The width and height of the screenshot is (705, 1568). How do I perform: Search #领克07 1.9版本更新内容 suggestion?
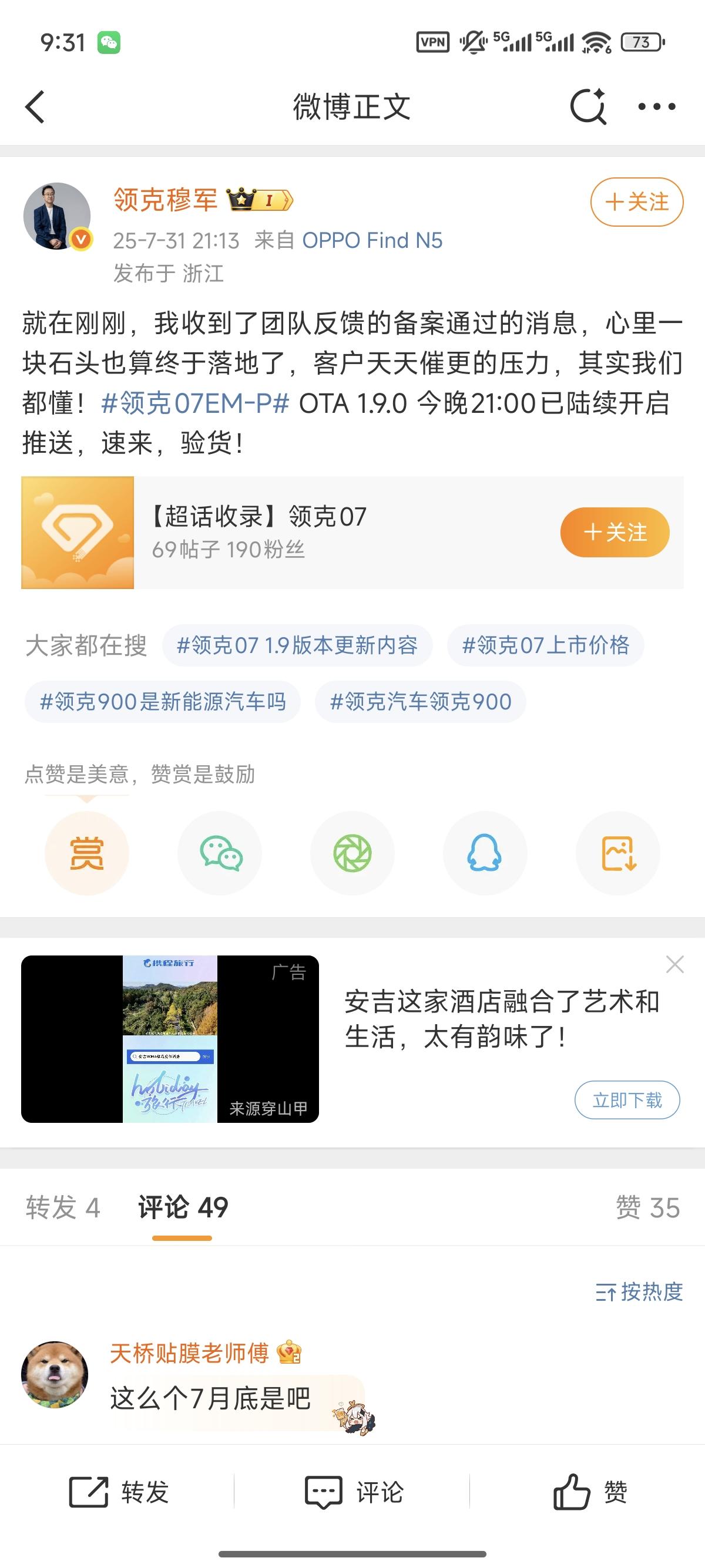(297, 645)
